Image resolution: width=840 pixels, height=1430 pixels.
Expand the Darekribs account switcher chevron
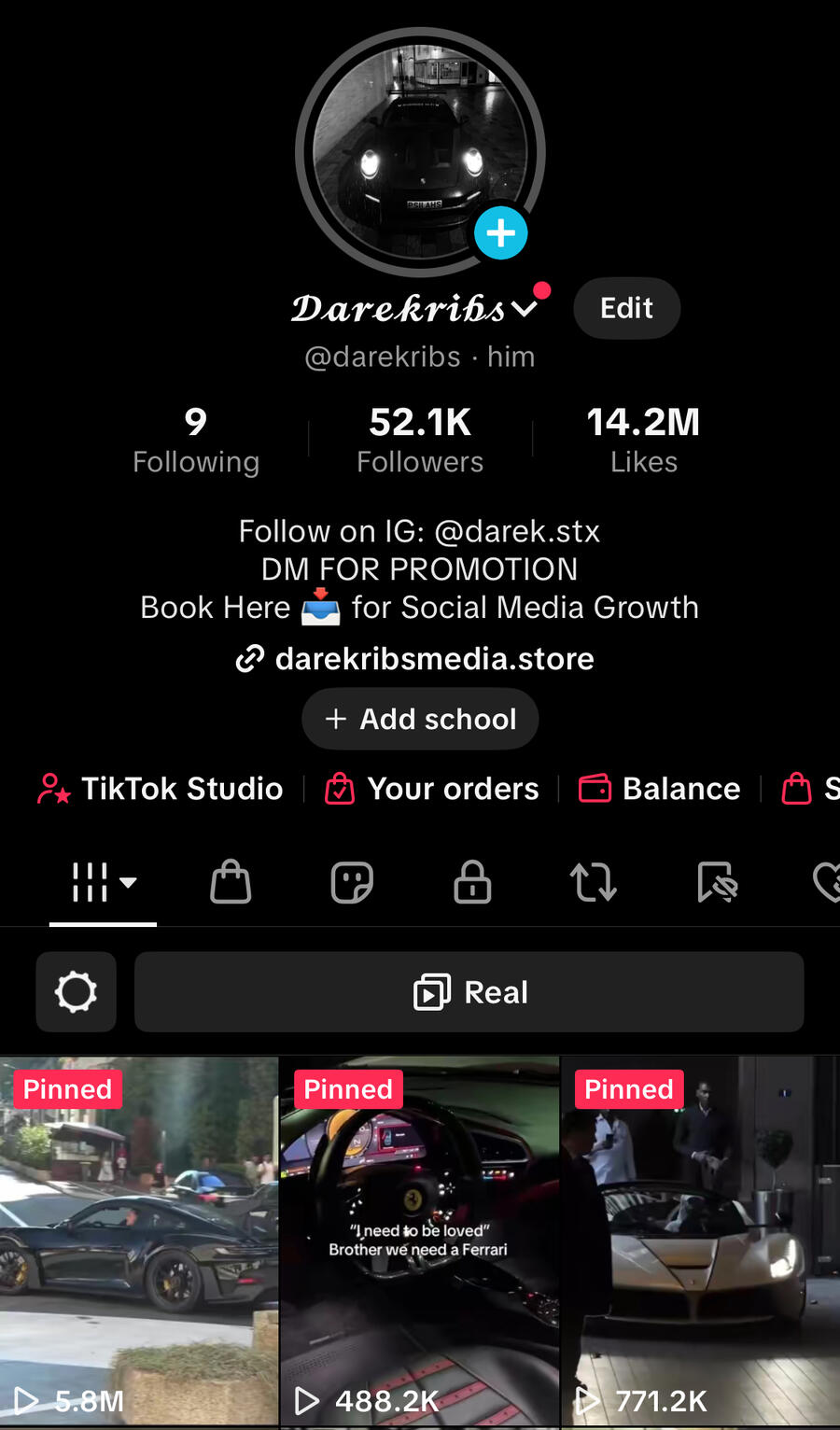(525, 308)
